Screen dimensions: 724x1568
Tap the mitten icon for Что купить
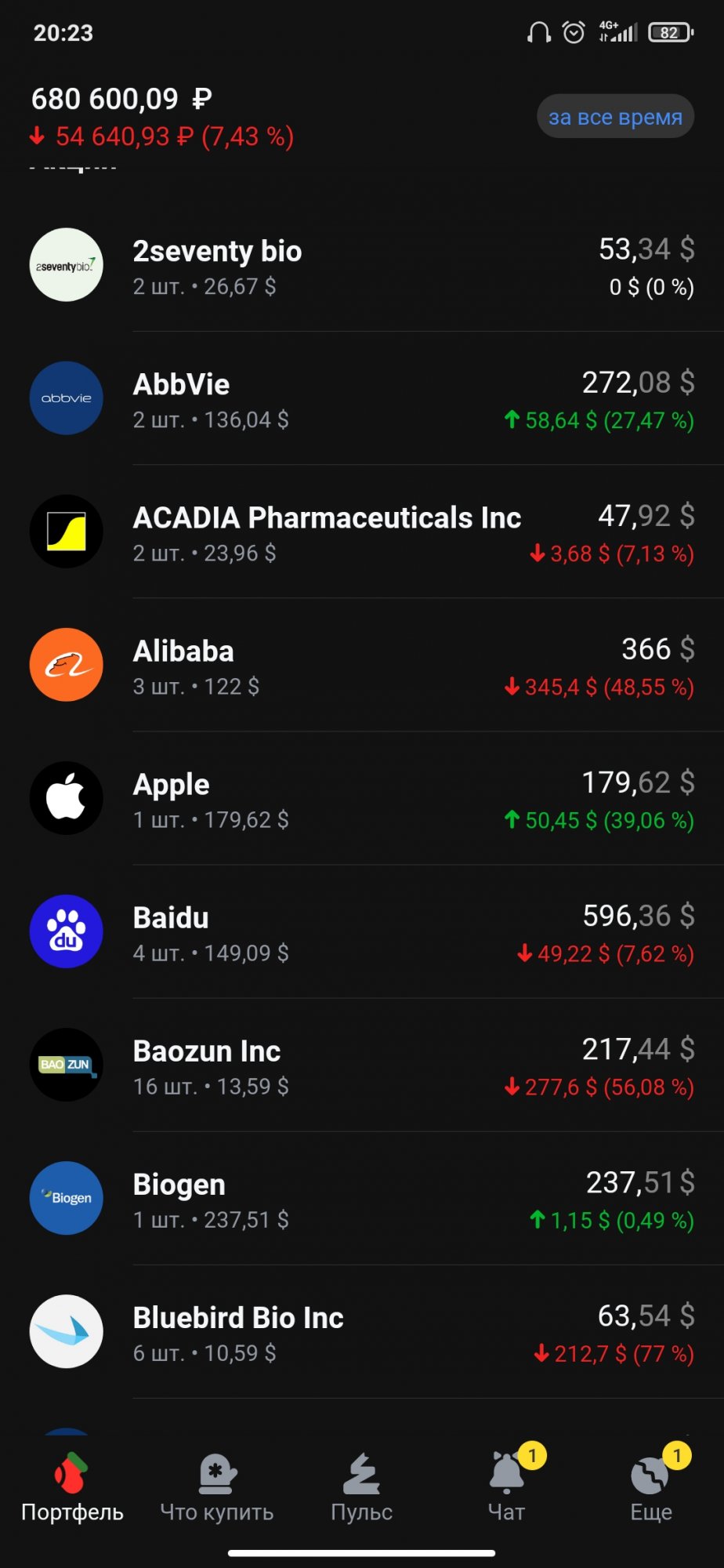[x=215, y=1474]
